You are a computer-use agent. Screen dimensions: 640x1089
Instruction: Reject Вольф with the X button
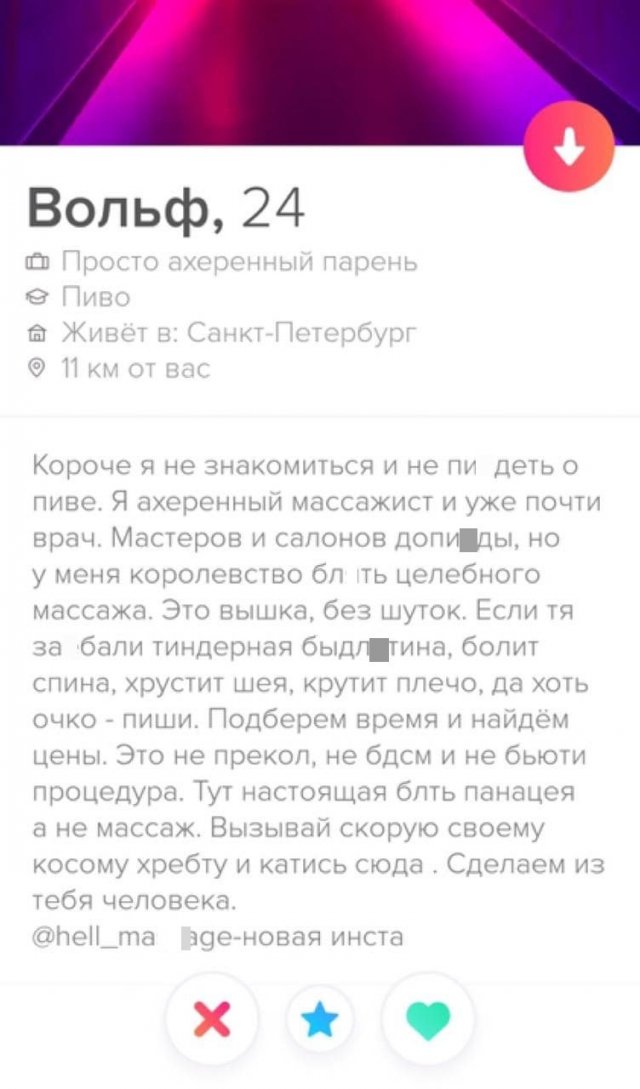(212, 1018)
